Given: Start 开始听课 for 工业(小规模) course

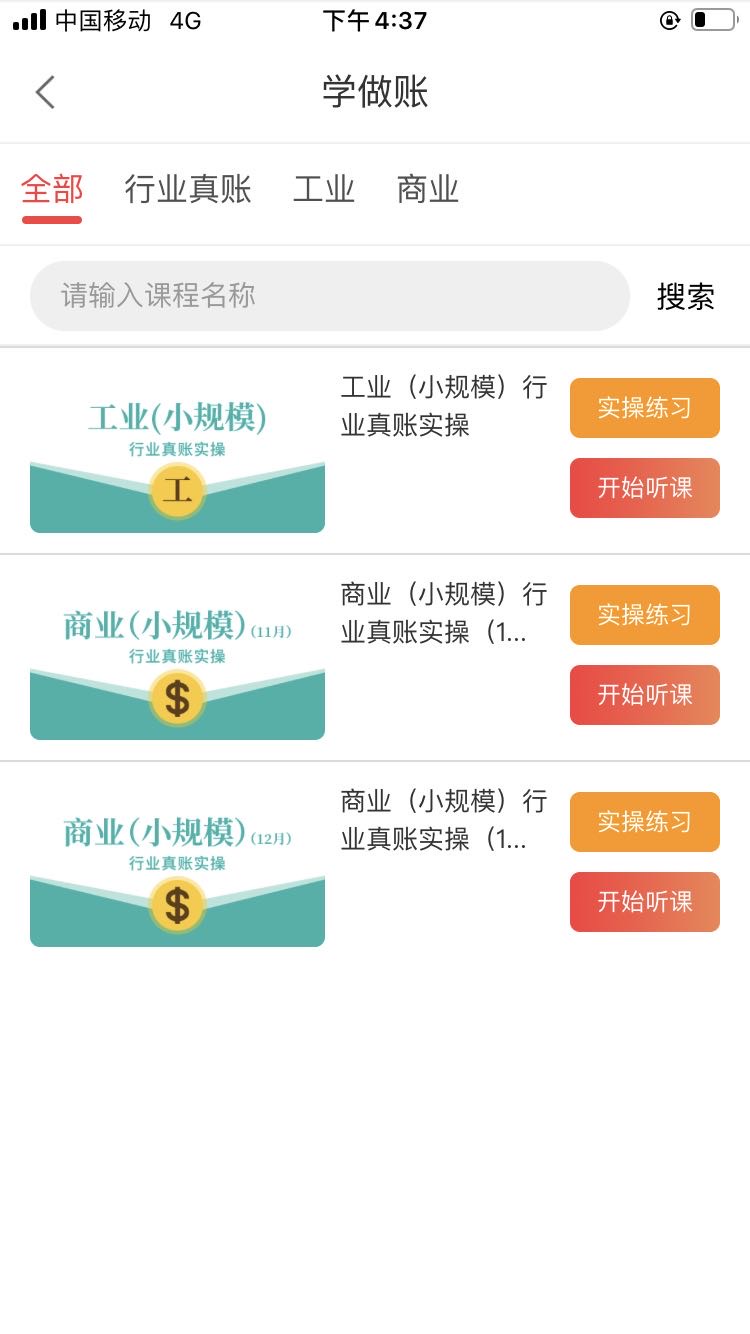Looking at the screenshot, I should point(645,488).
